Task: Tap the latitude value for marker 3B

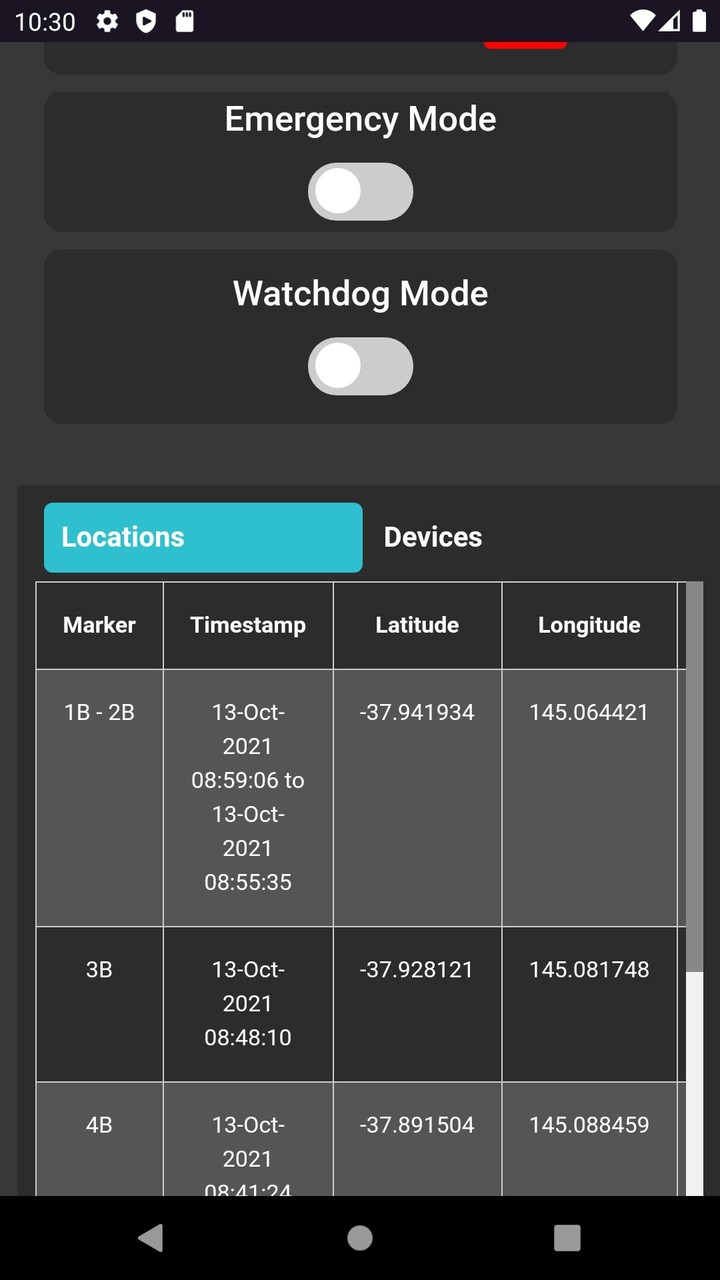Action: point(417,969)
